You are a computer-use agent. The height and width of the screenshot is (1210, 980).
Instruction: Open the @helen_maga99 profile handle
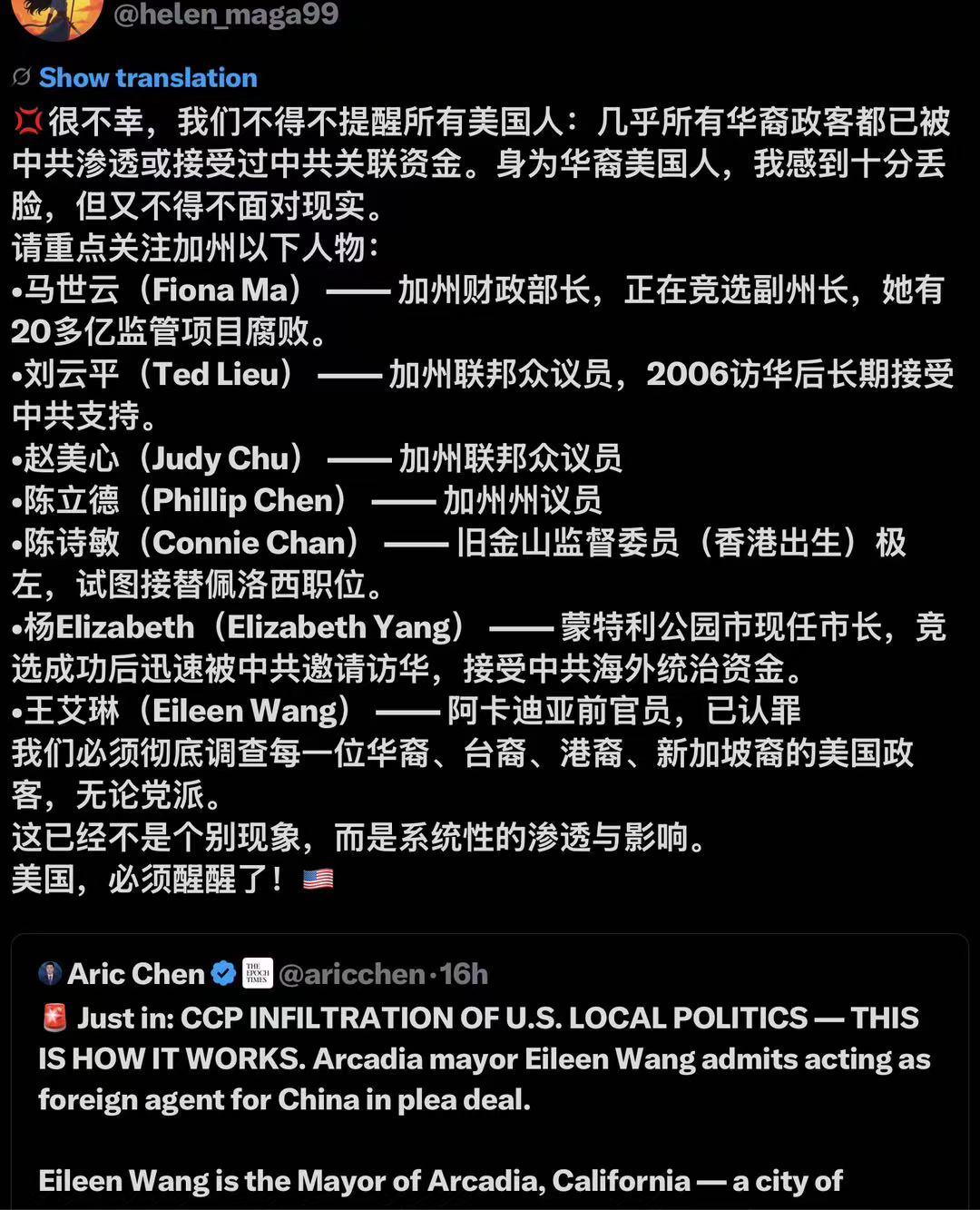pyautogui.click(x=227, y=14)
